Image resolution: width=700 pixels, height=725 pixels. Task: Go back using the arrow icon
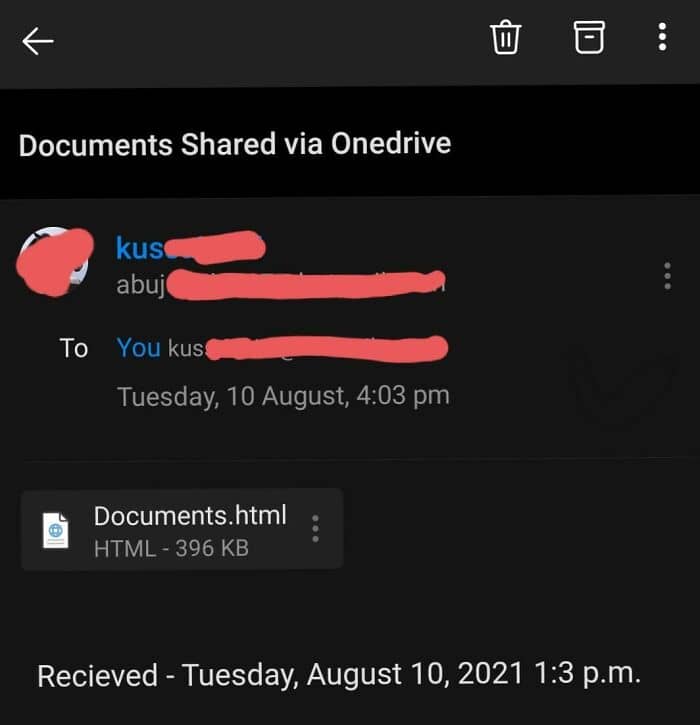coord(38,41)
